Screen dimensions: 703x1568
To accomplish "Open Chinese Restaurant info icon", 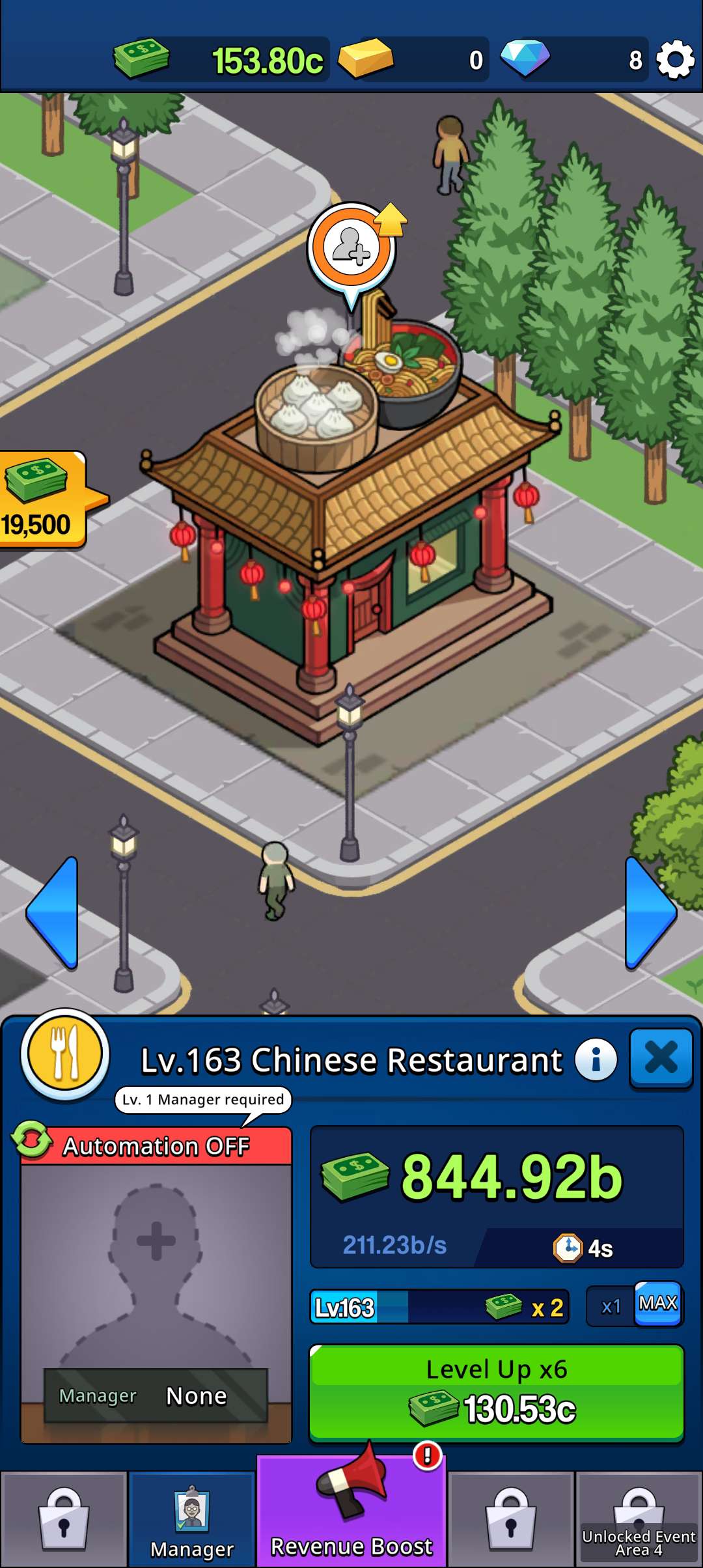I will pyautogui.click(x=595, y=1059).
